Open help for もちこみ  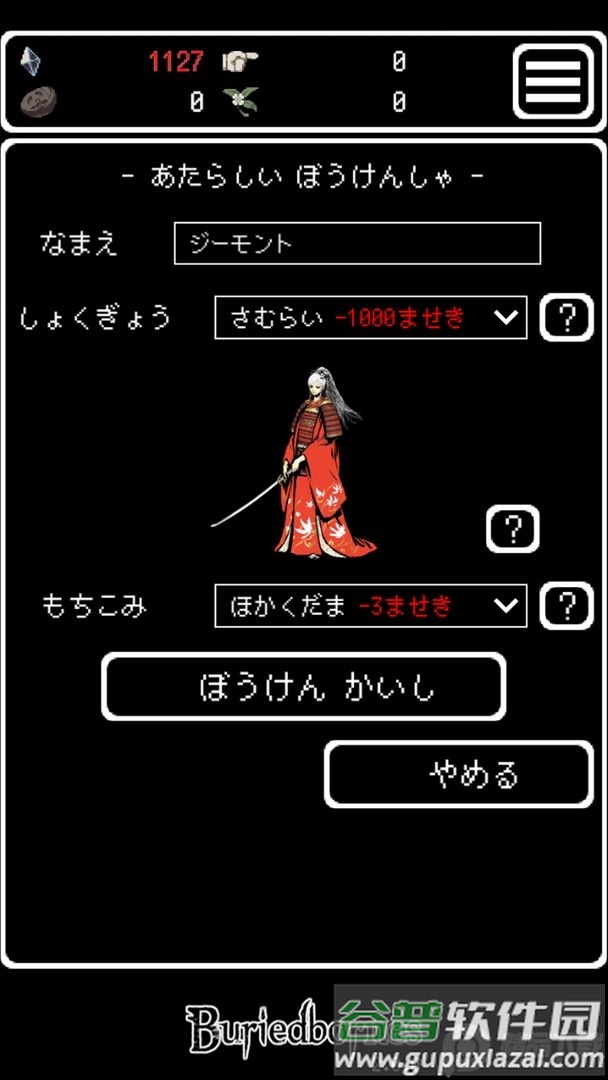[x=567, y=605]
